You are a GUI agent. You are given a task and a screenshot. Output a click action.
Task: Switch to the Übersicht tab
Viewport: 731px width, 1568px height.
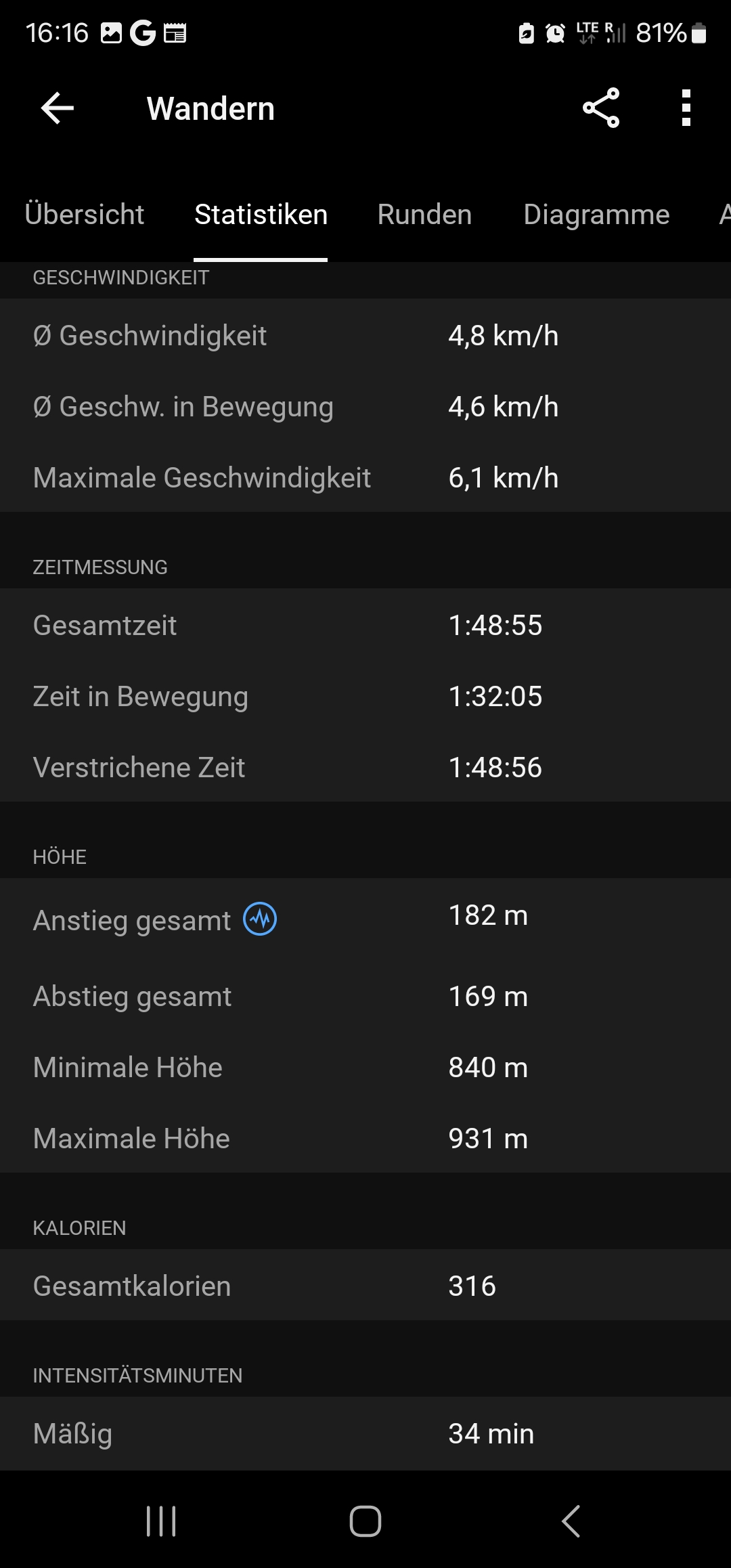coord(85,215)
